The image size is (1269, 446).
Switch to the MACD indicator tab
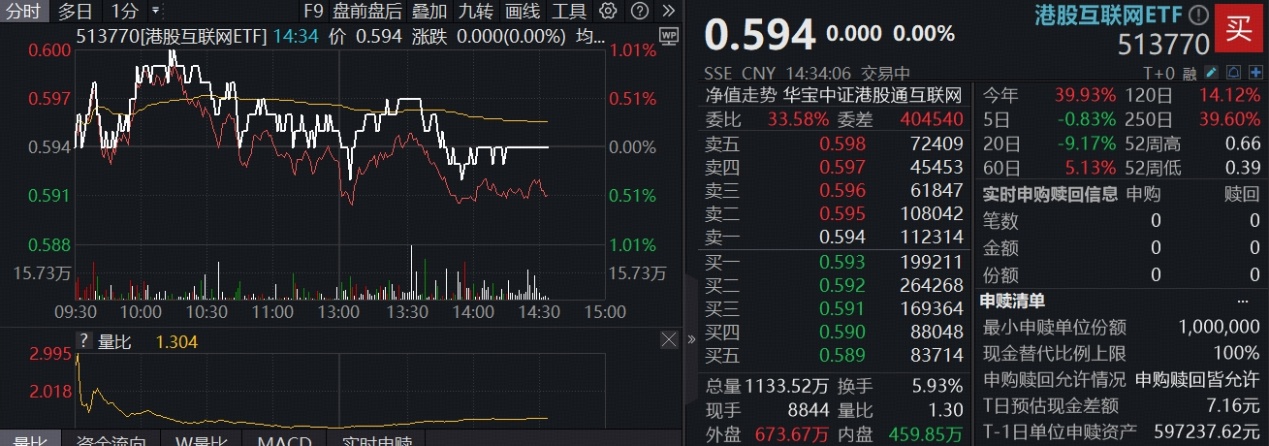(x=283, y=441)
